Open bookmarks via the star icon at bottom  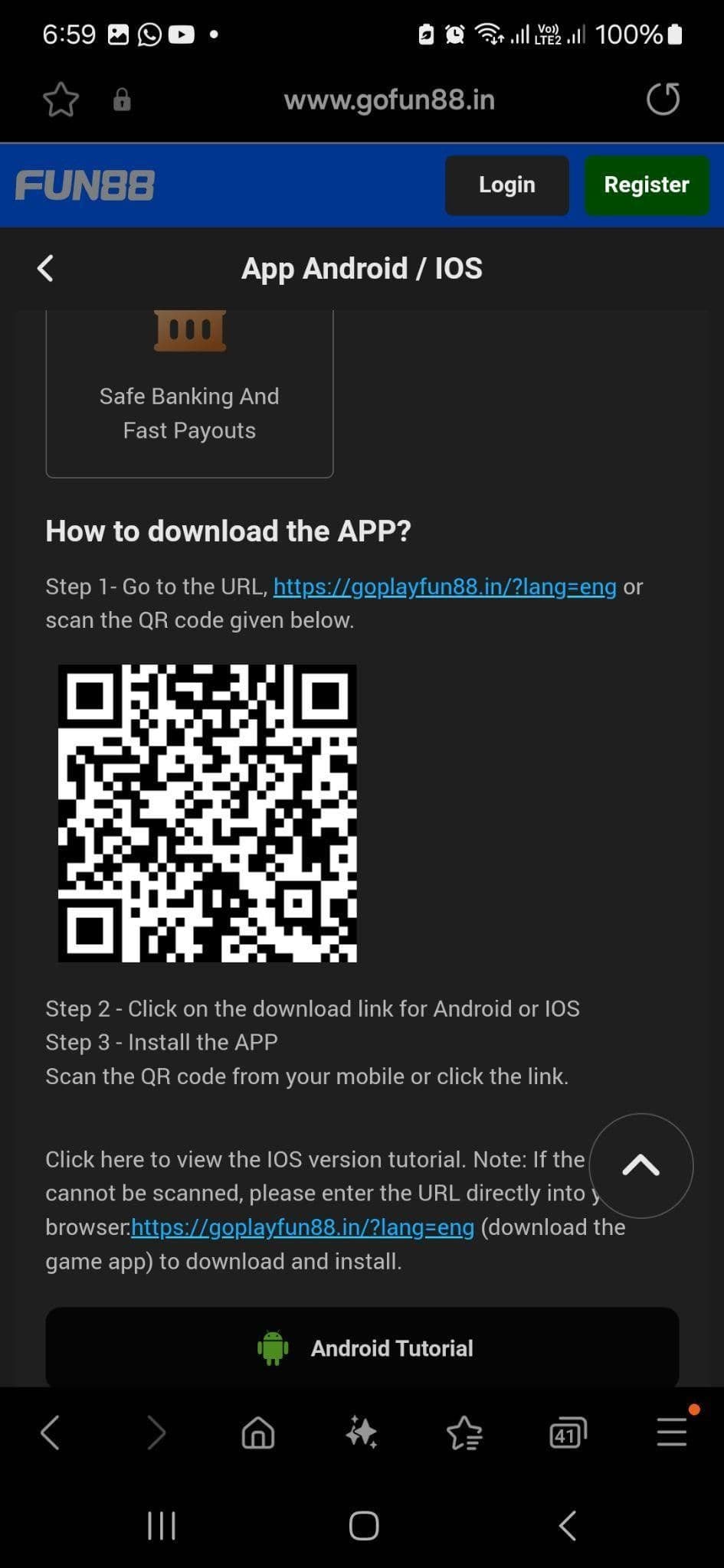click(x=465, y=1433)
